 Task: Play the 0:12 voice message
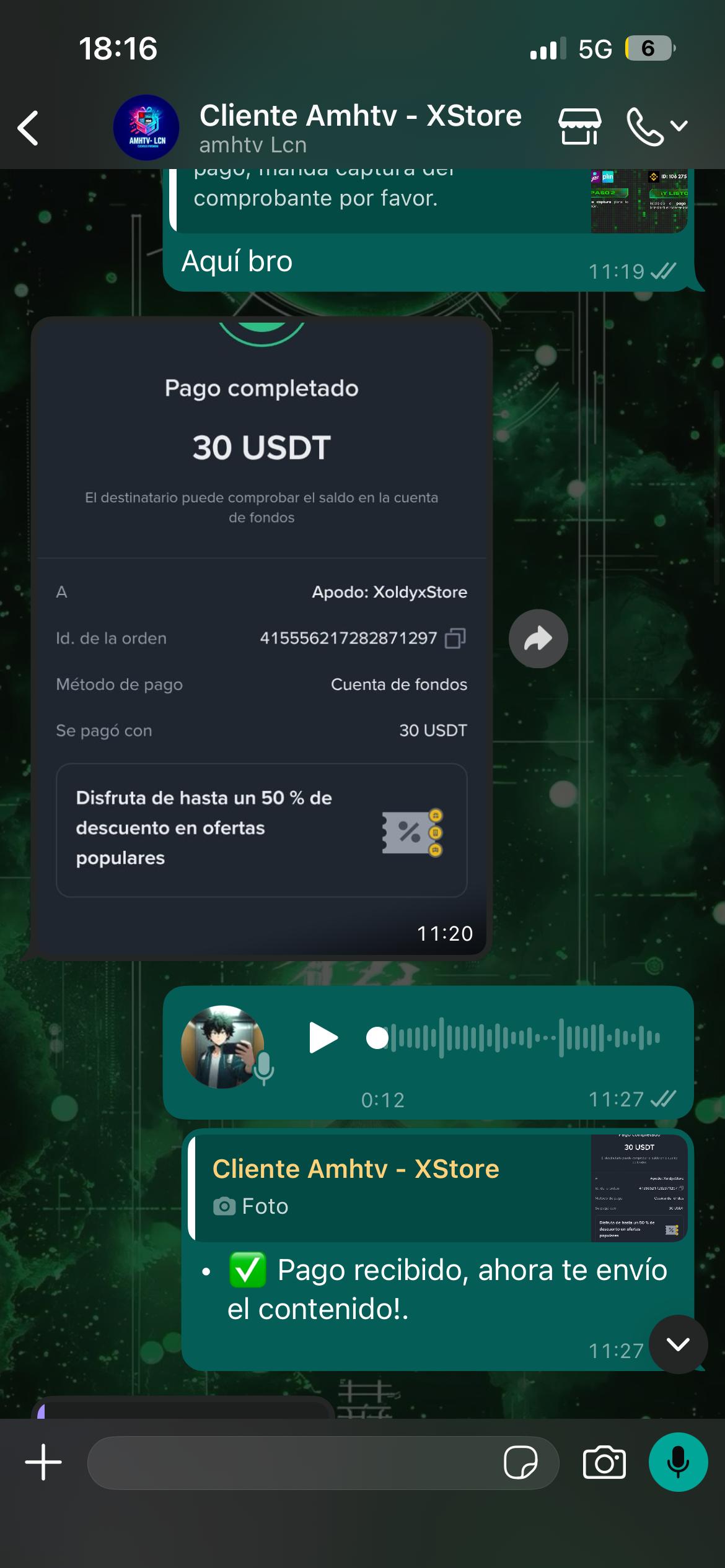click(x=323, y=1038)
